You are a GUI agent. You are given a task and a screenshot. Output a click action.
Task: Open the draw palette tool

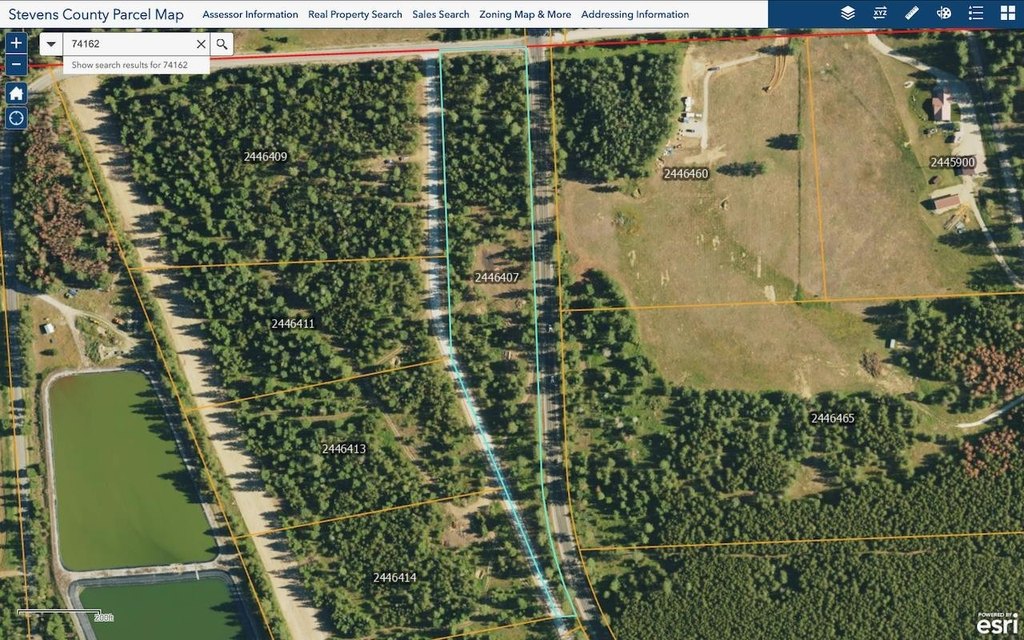point(943,13)
